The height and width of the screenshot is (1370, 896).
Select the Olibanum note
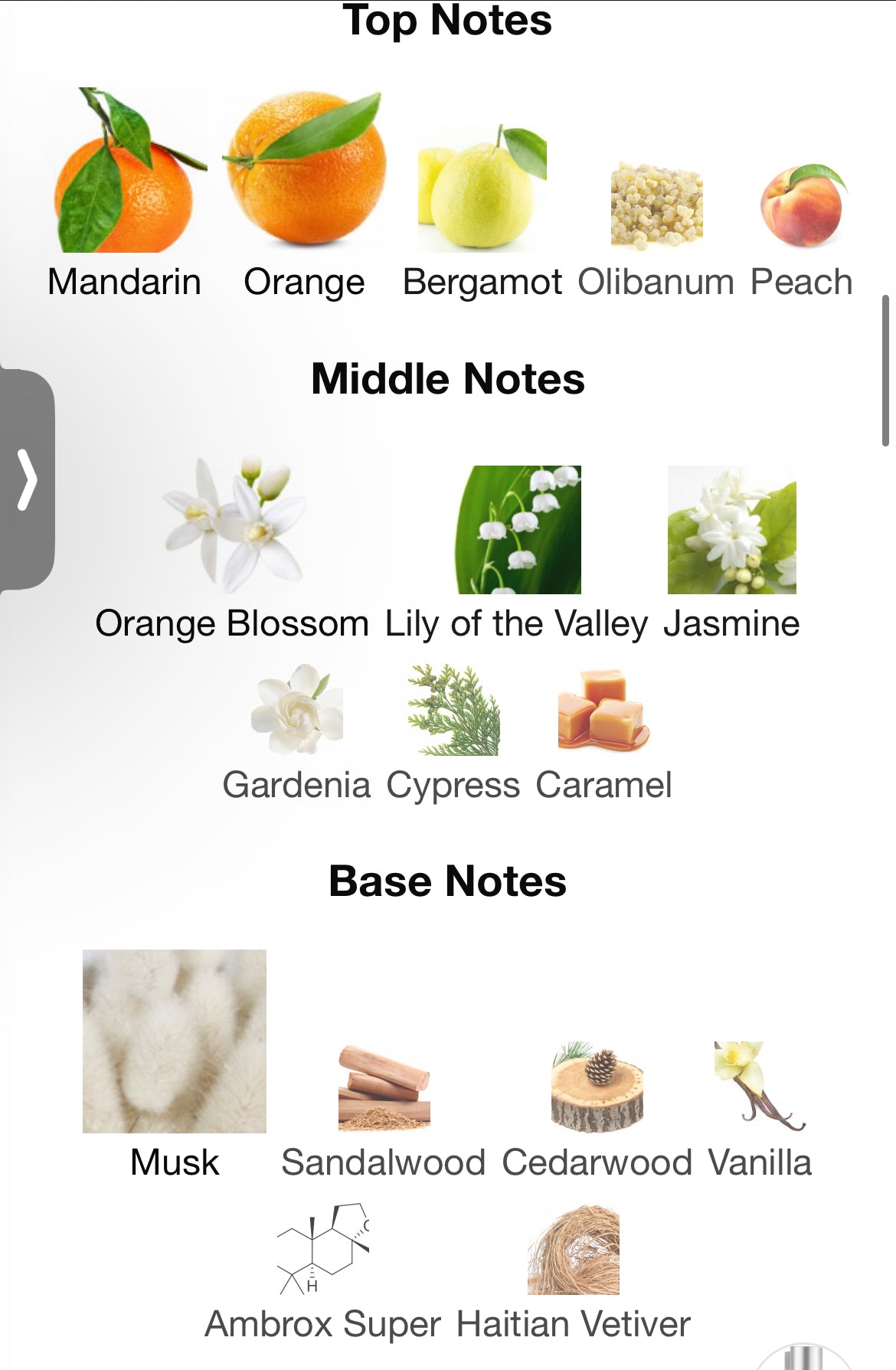(x=656, y=207)
